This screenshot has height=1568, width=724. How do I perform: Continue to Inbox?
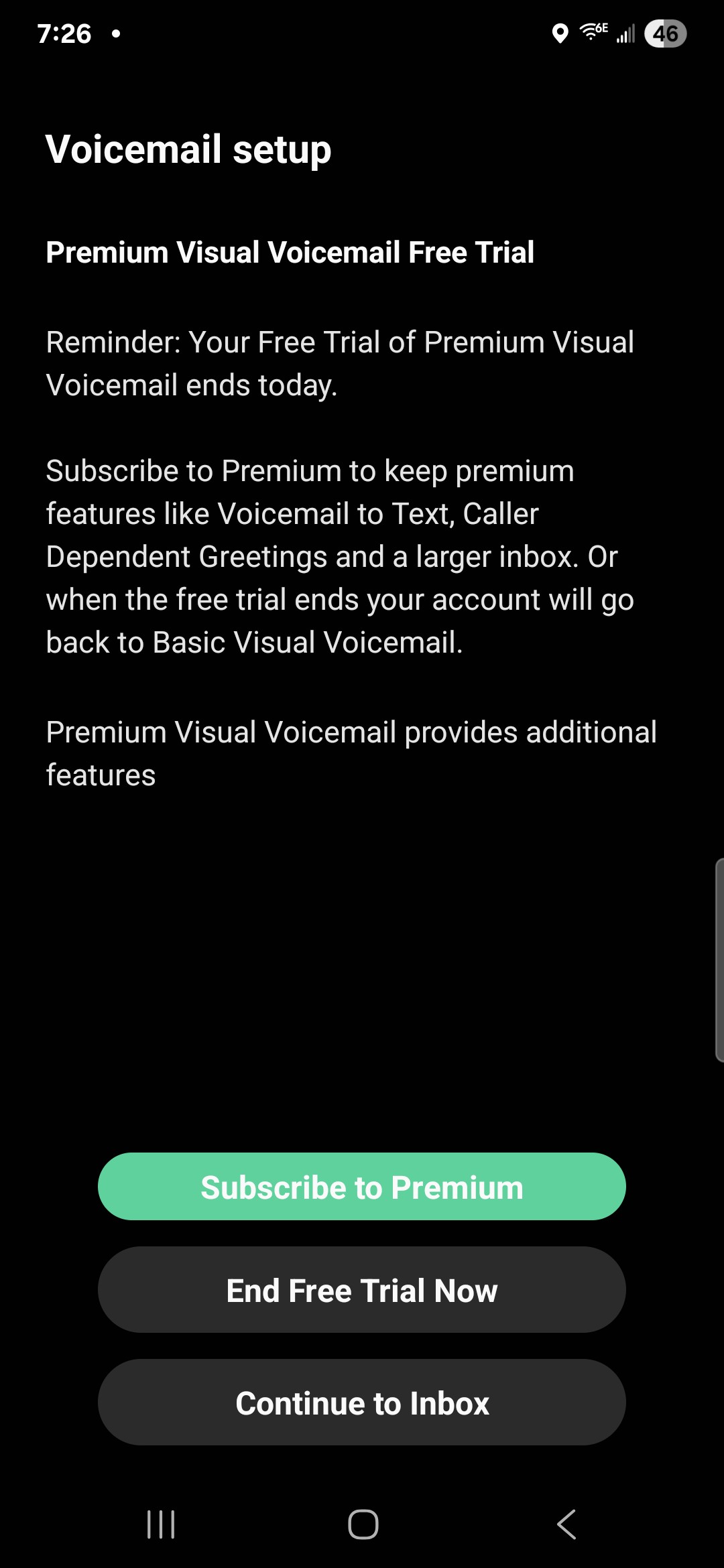(x=362, y=1402)
